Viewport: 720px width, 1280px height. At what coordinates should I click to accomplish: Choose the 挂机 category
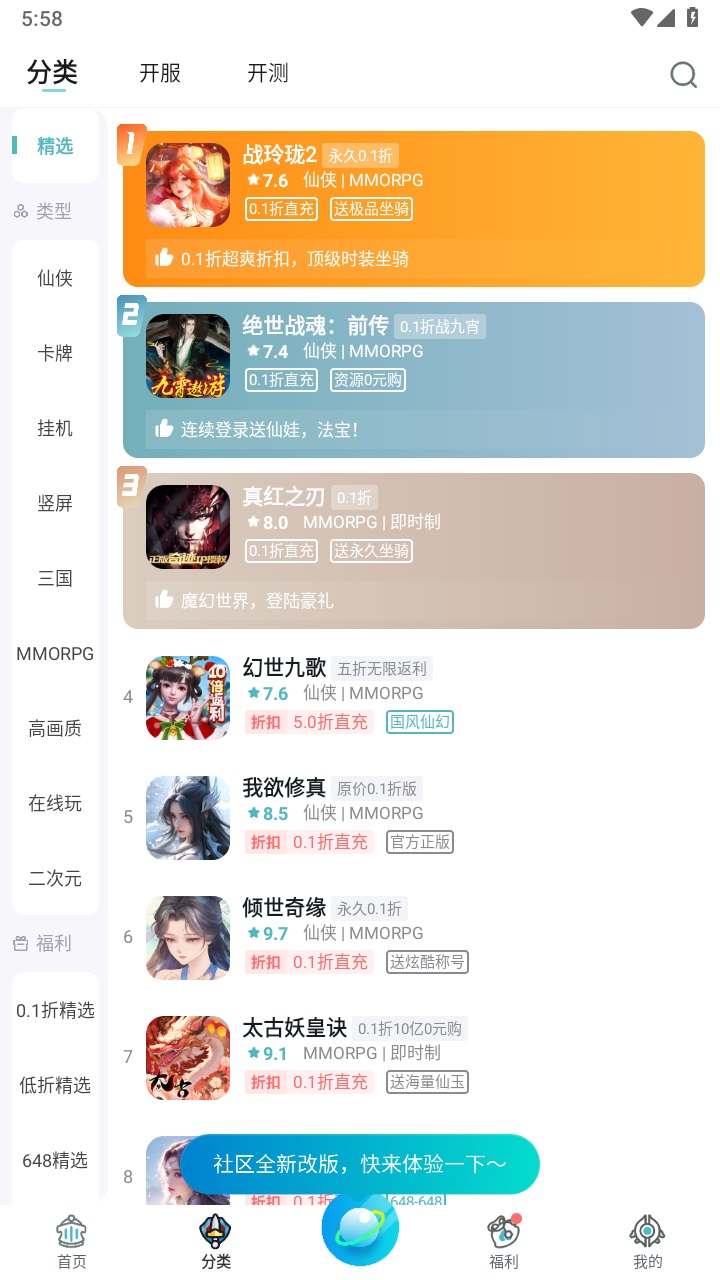pyautogui.click(x=55, y=428)
